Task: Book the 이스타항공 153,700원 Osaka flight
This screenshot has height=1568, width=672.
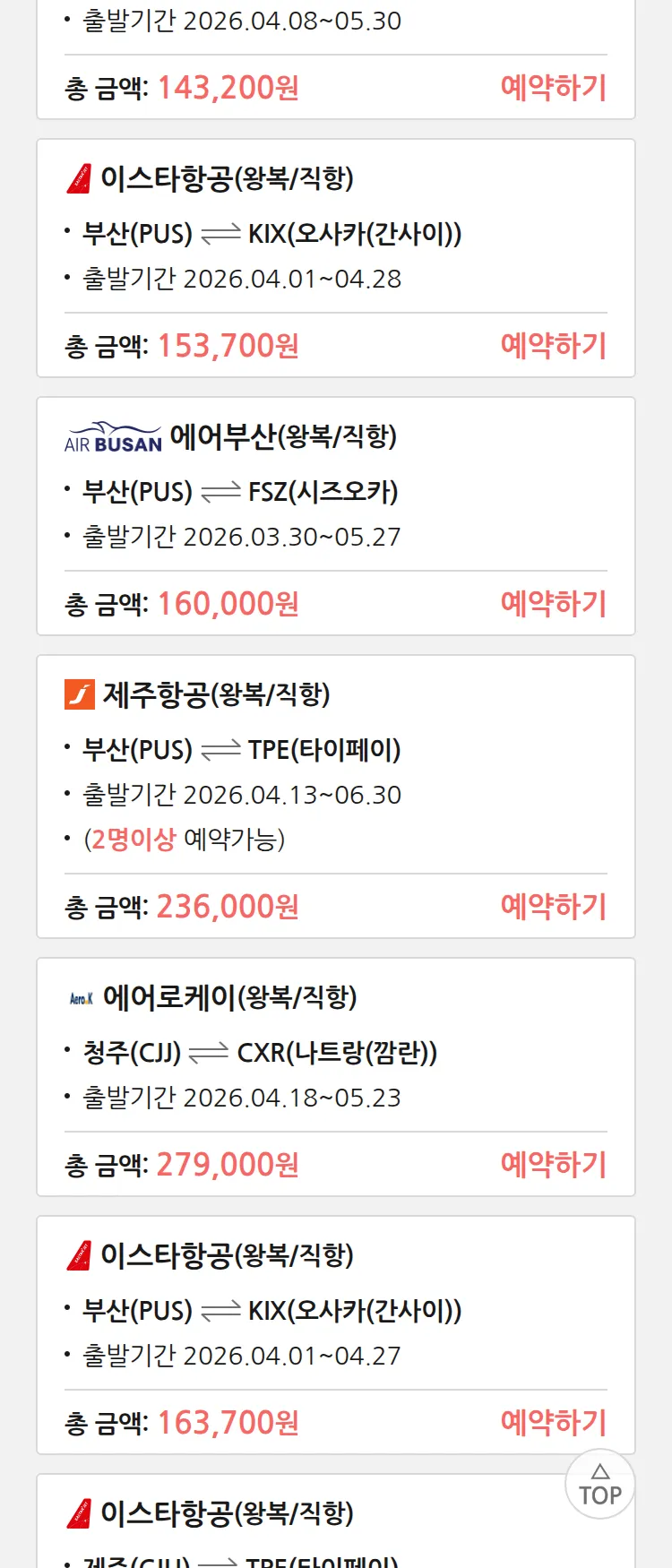Action: (553, 346)
